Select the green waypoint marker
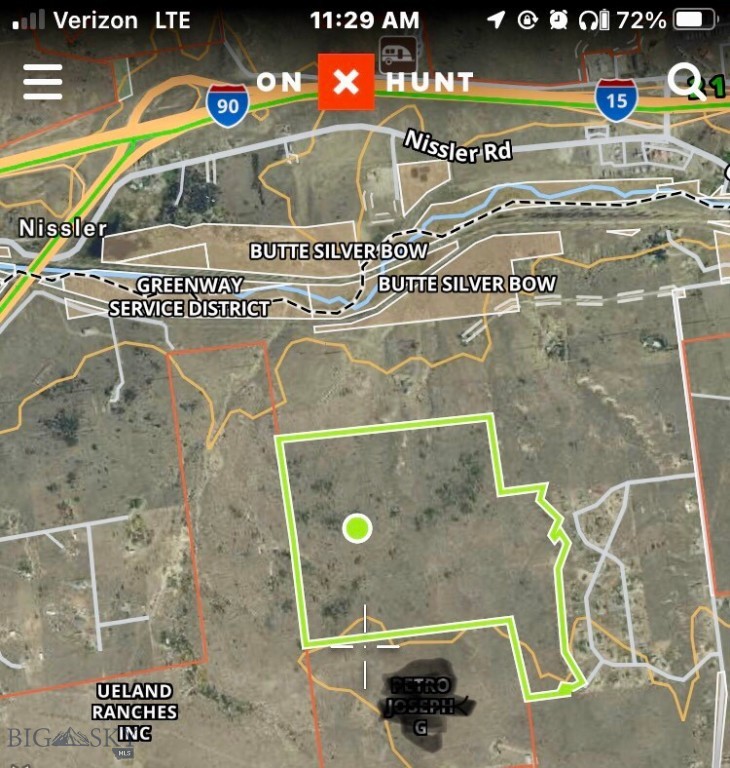The image size is (730, 768). pos(357,528)
